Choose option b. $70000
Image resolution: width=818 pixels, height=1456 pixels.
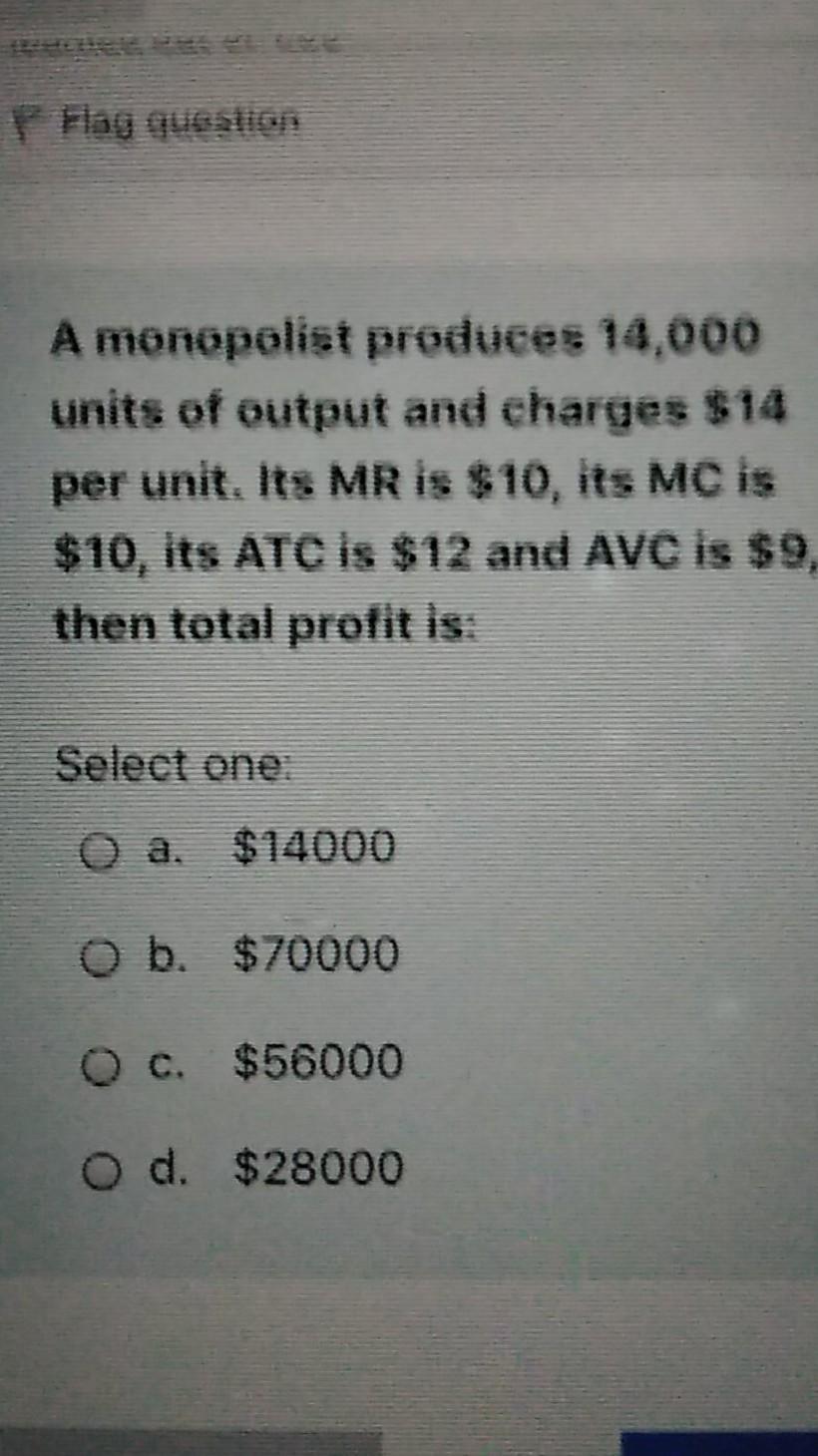point(97,956)
